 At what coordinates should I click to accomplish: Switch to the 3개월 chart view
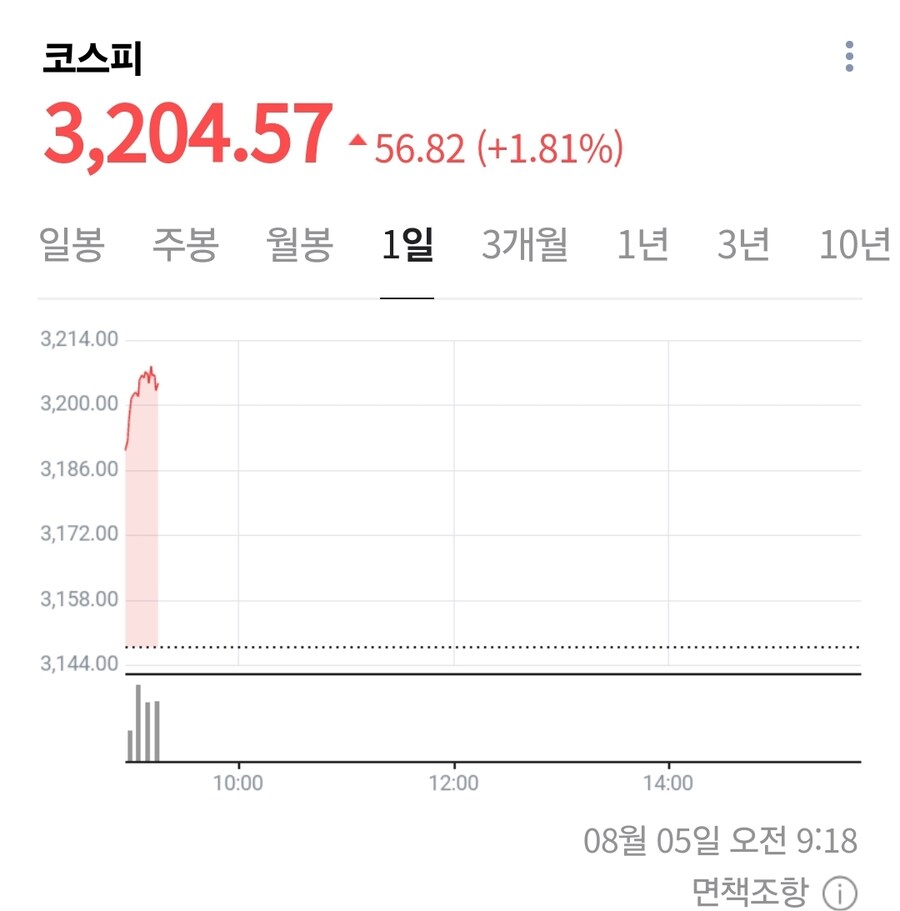[x=523, y=243]
